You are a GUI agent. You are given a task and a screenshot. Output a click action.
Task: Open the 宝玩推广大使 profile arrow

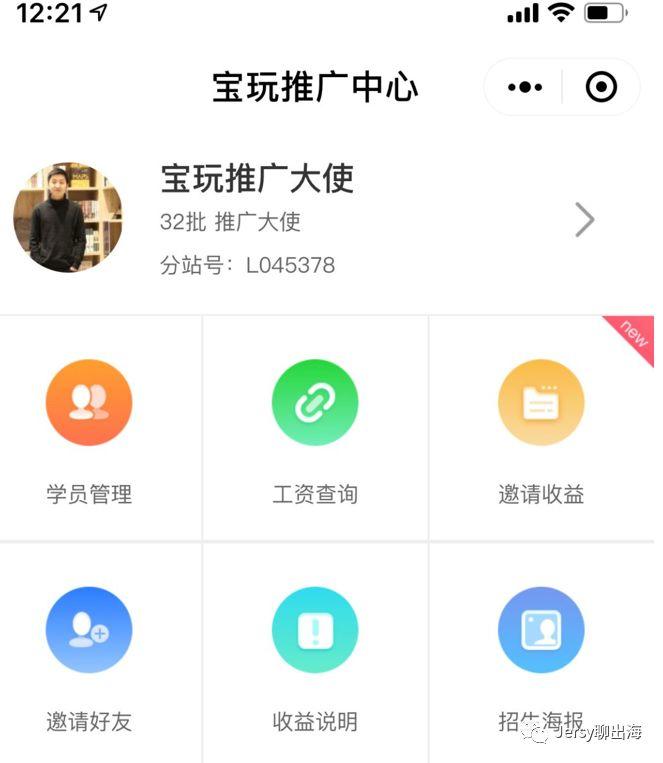pyautogui.click(x=585, y=220)
